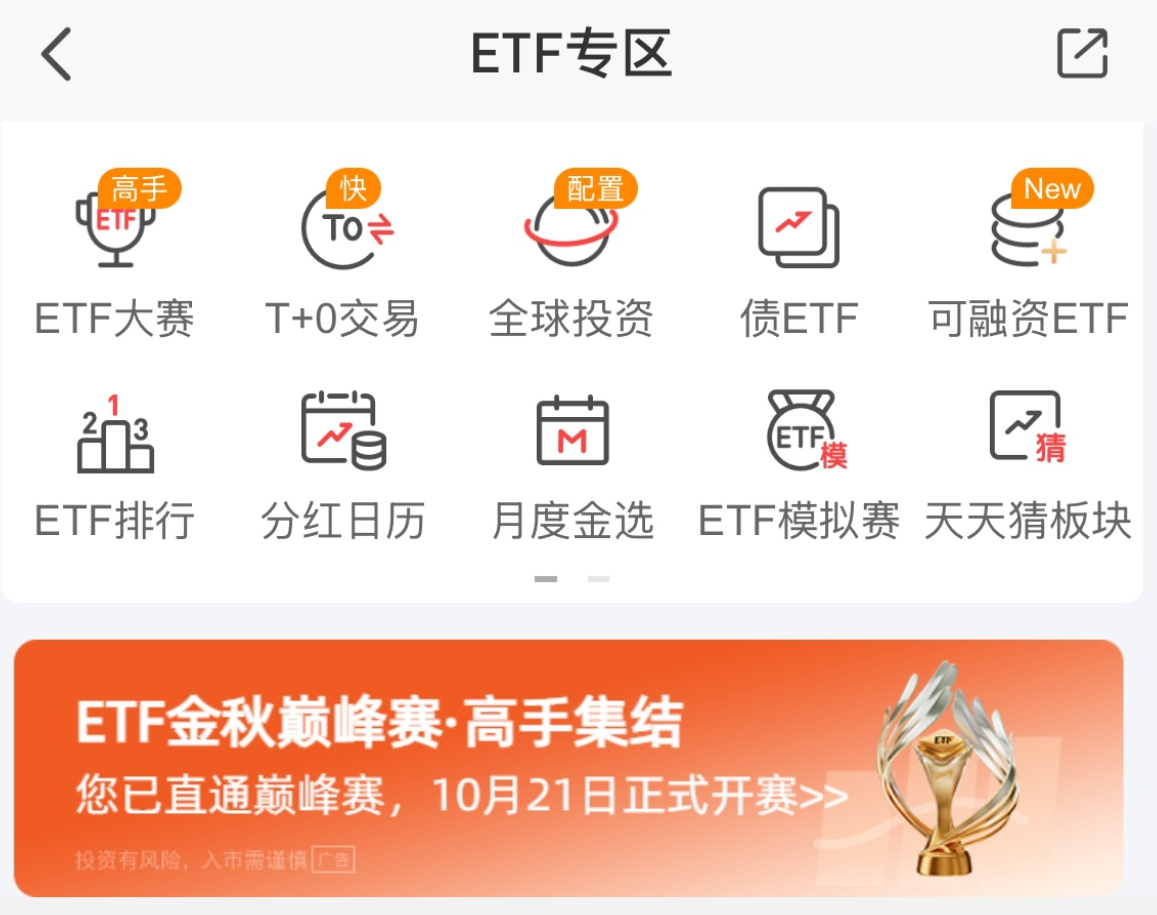
Task: Enter ETF模拟赛
Action: click(x=798, y=462)
